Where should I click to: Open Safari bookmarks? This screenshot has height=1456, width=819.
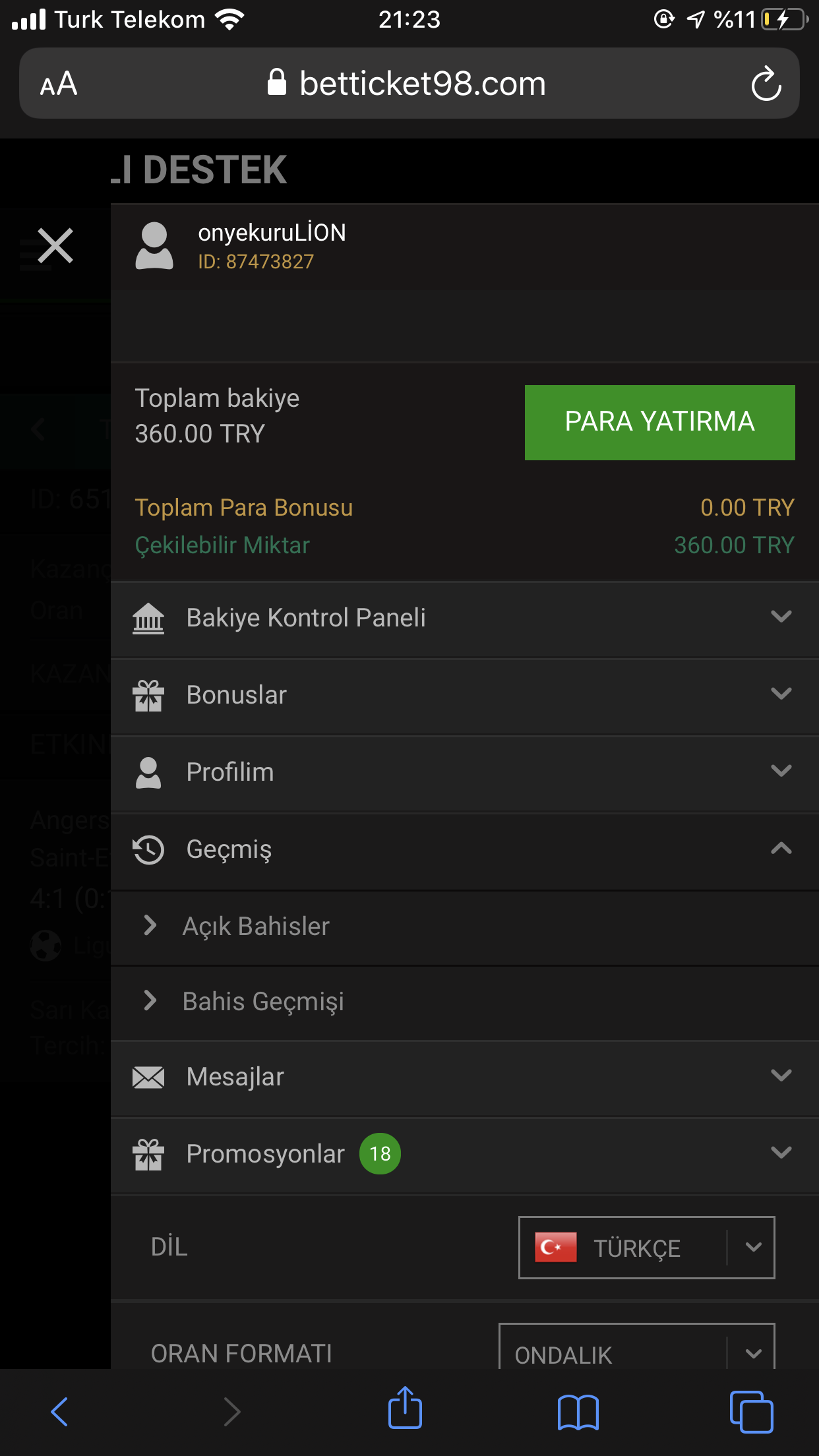click(578, 1412)
